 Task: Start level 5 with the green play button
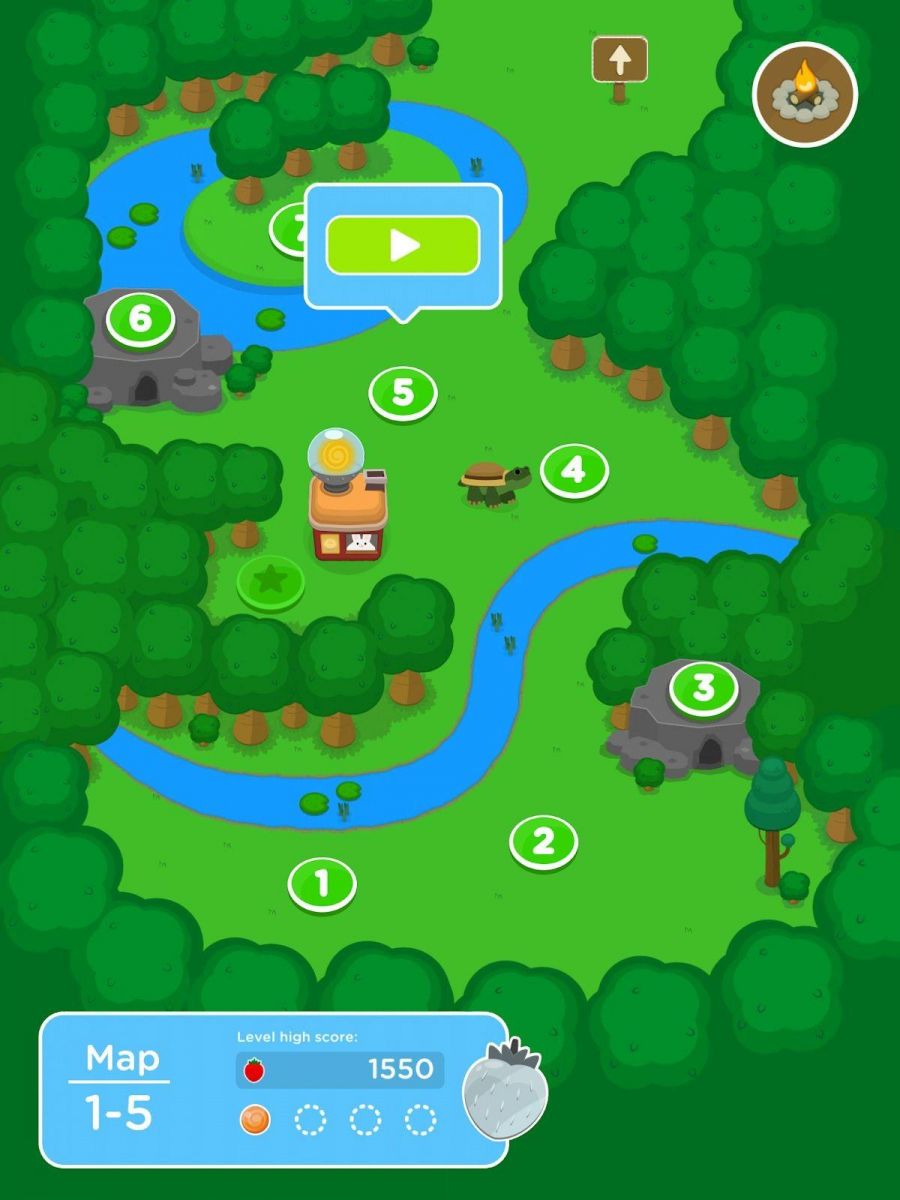pyautogui.click(x=403, y=245)
